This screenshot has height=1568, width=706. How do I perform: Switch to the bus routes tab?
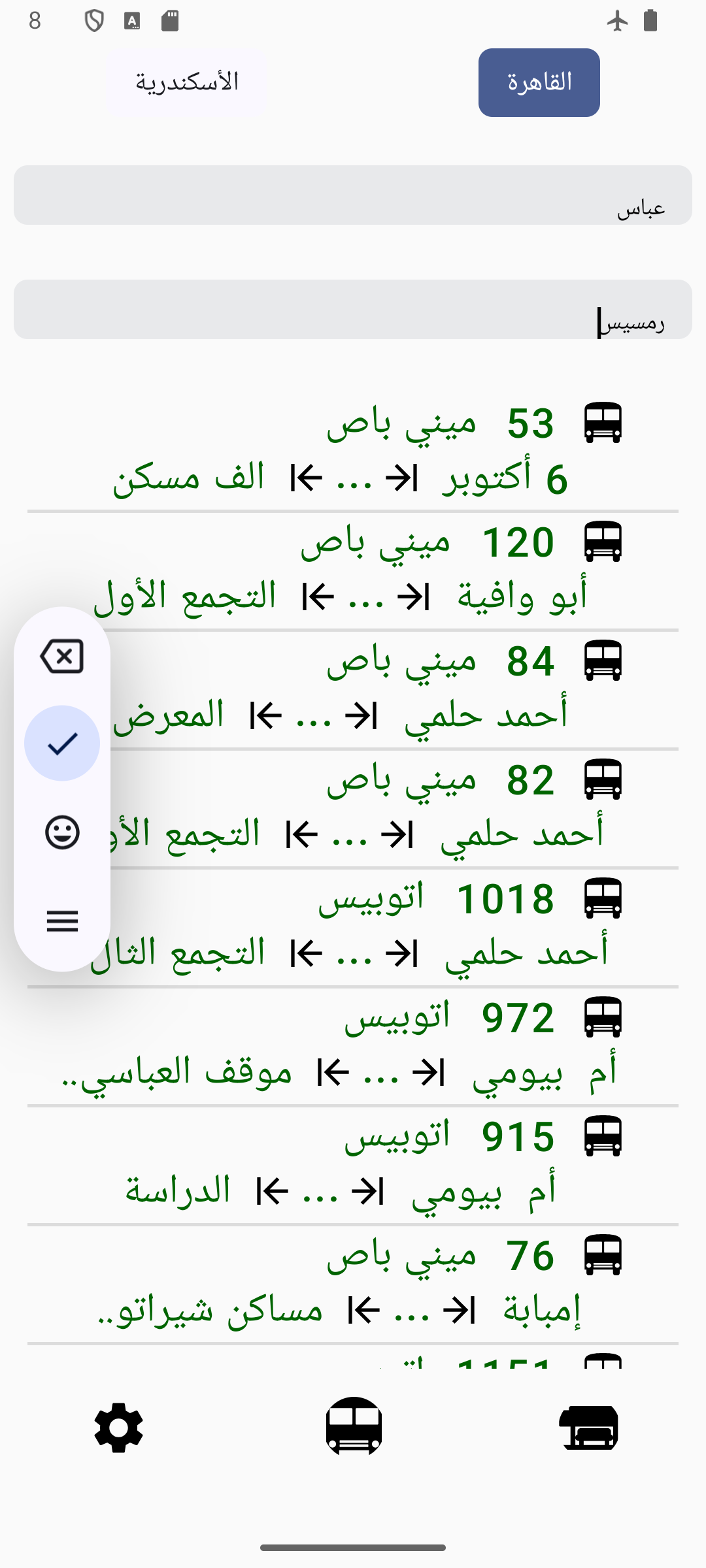point(354,1426)
